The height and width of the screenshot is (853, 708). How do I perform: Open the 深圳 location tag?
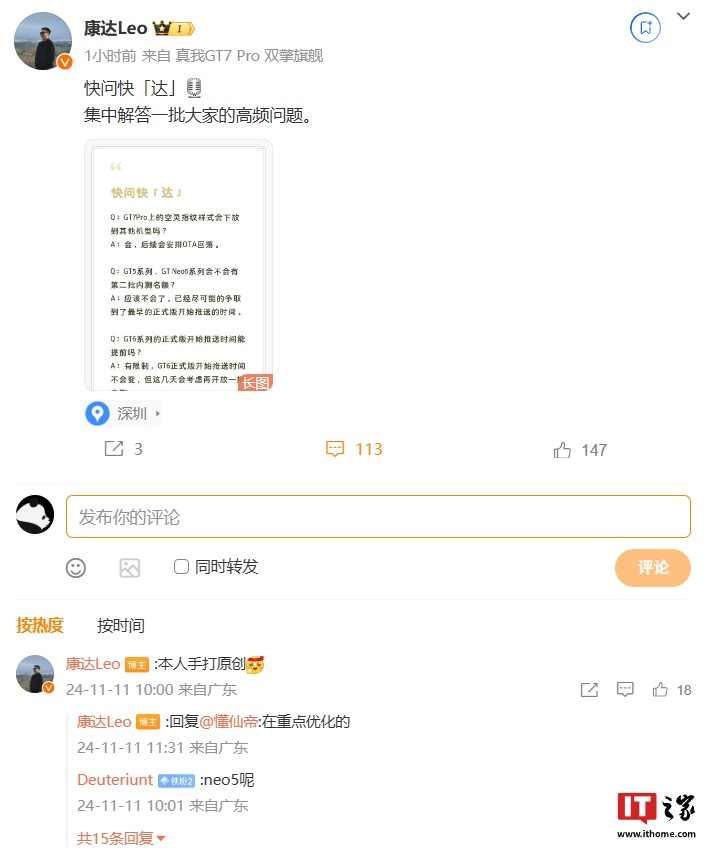pos(123,413)
